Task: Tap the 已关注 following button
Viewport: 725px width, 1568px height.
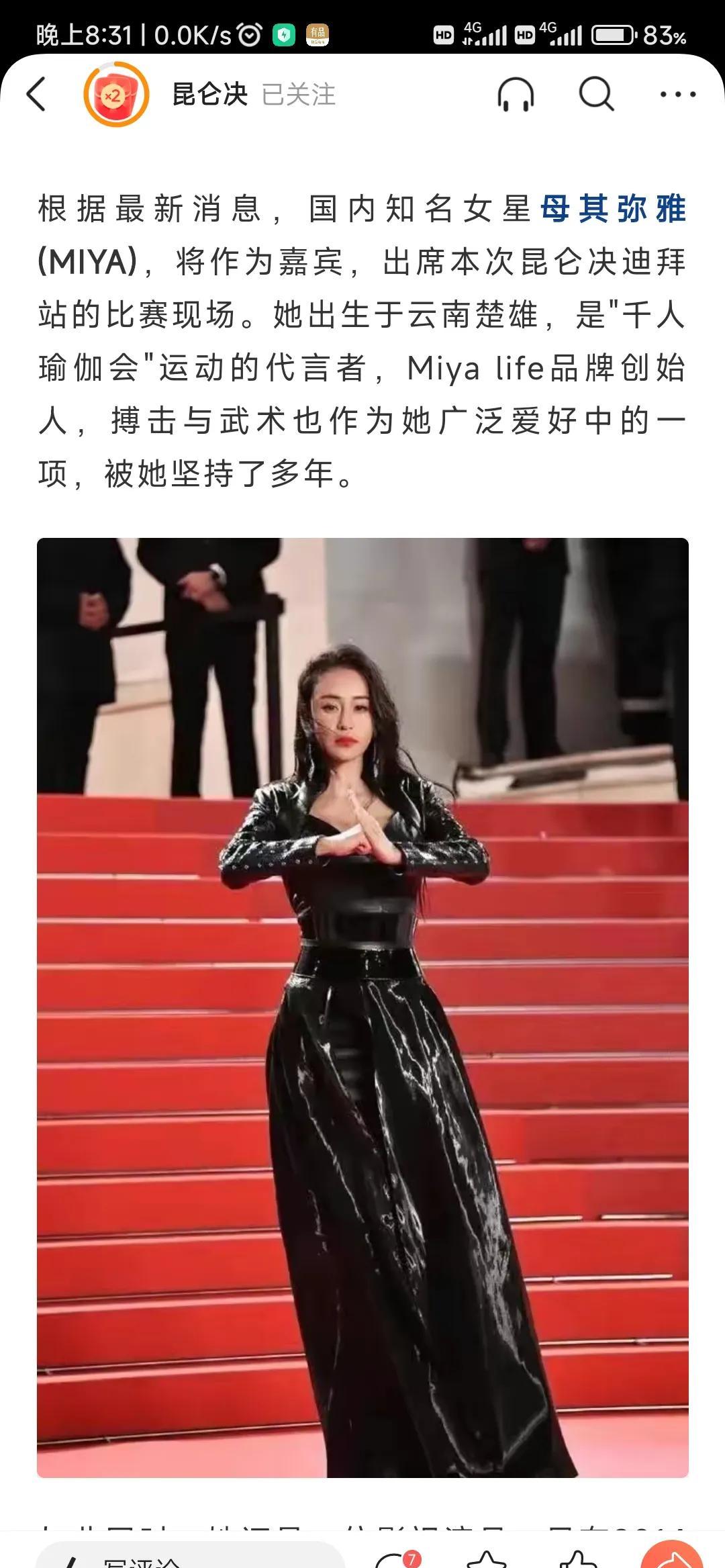Action: tap(298, 95)
